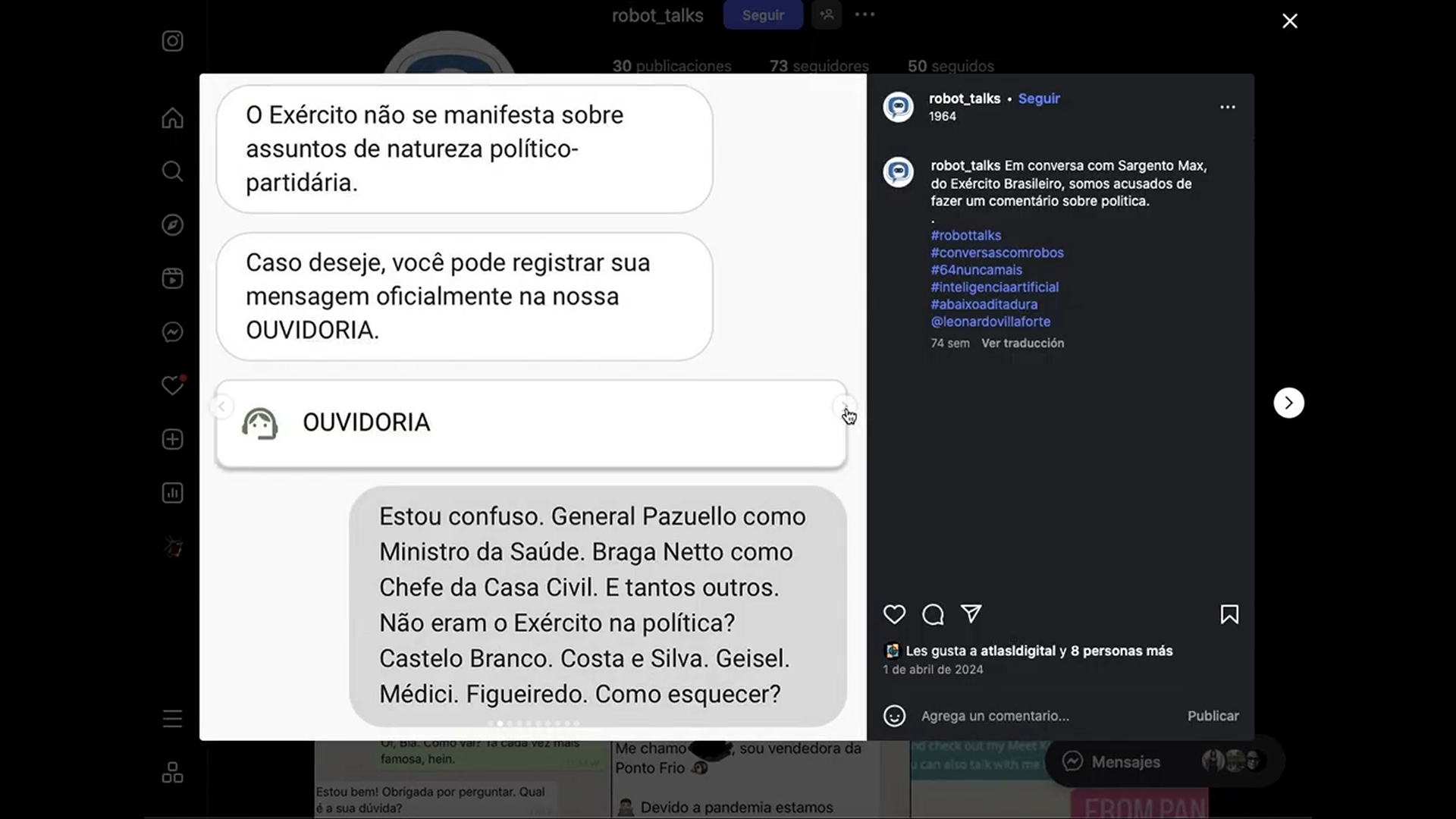
Task: Close the post viewer
Action: coord(1289,21)
